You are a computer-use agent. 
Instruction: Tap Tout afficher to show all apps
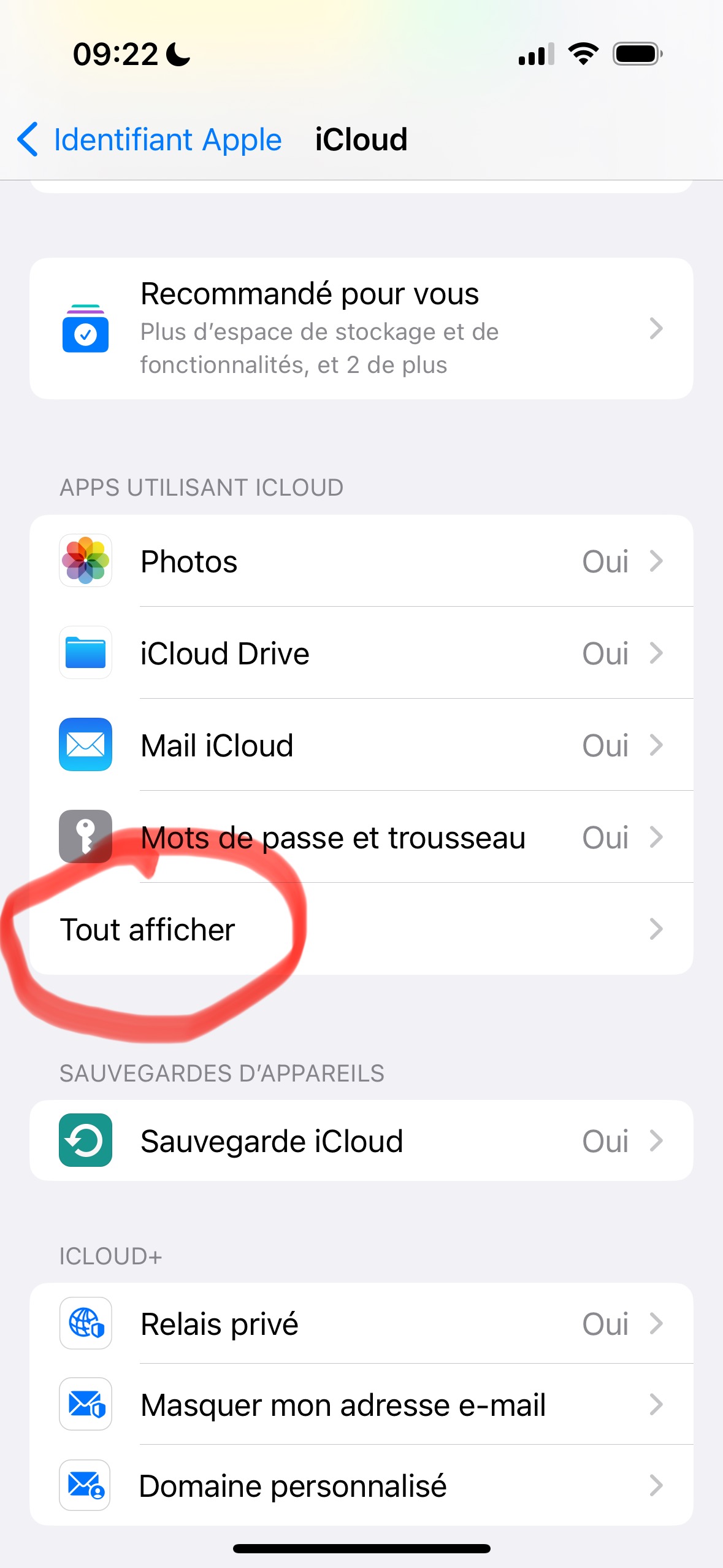[x=361, y=929]
